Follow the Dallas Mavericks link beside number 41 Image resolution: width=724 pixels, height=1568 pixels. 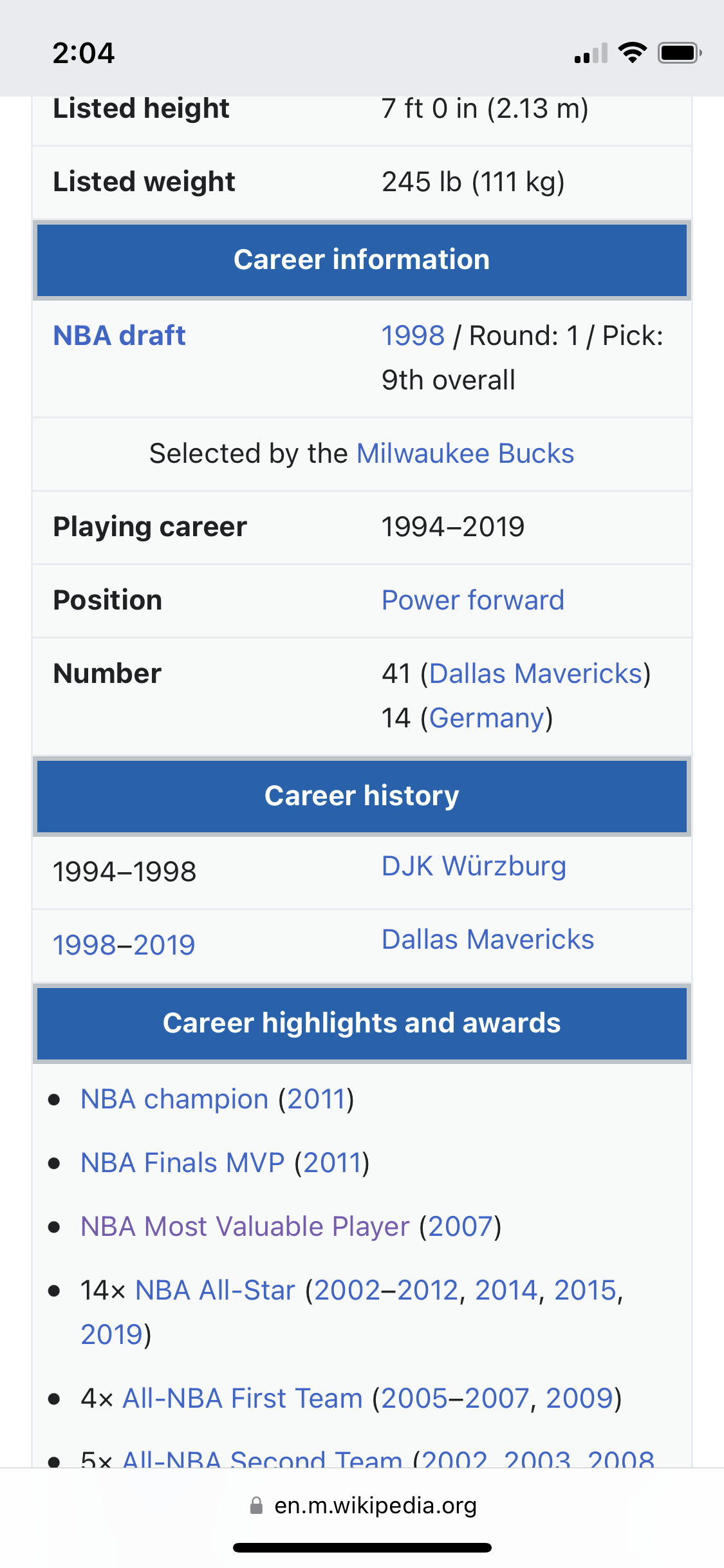coord(535,673)
